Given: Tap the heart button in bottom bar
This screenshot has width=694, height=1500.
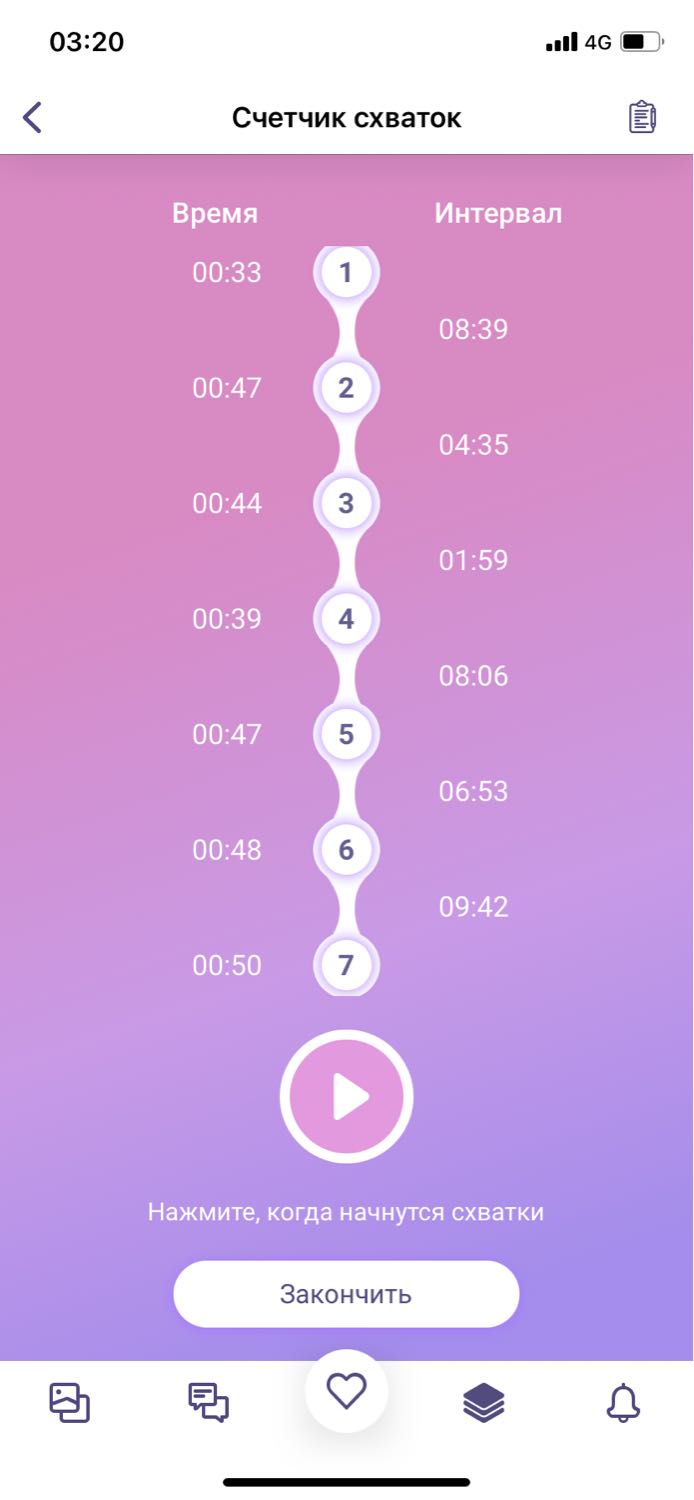Looking at the screenshot, I should (x=346, y=1391).
